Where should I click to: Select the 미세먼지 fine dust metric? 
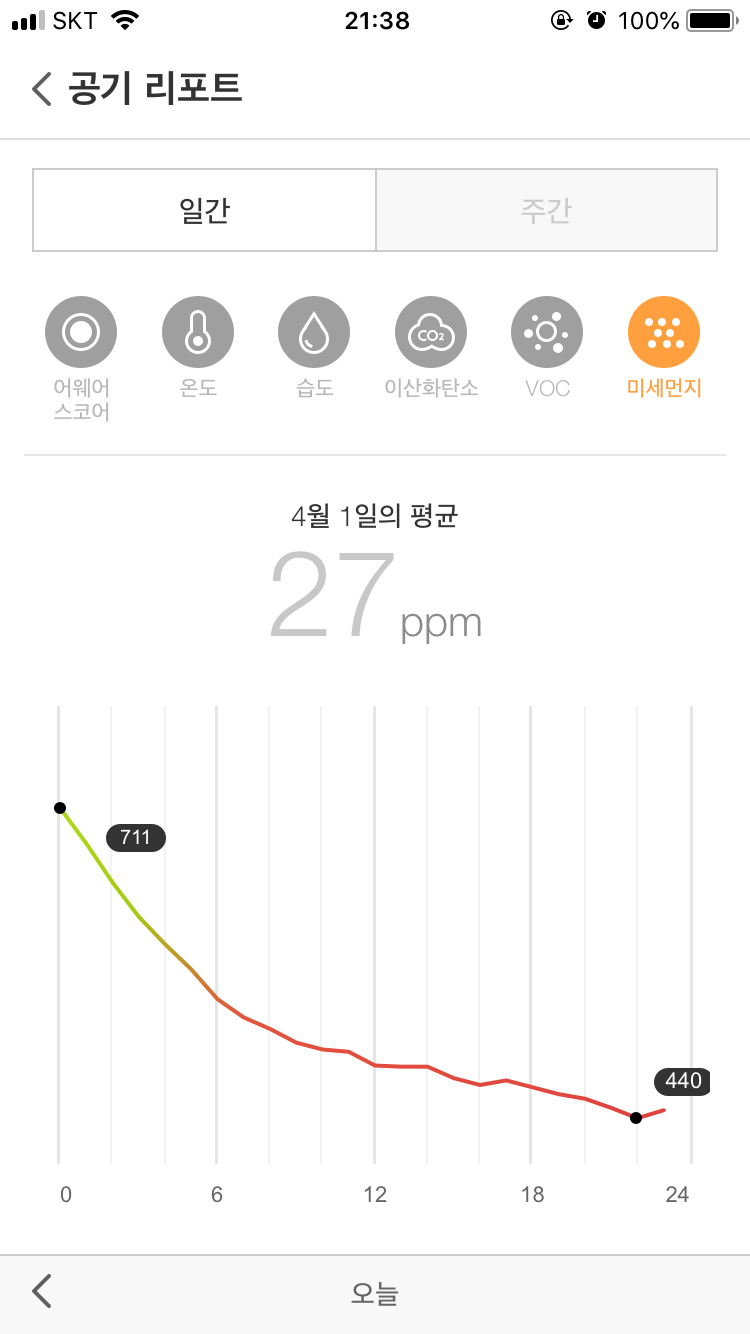coord(663,332)
